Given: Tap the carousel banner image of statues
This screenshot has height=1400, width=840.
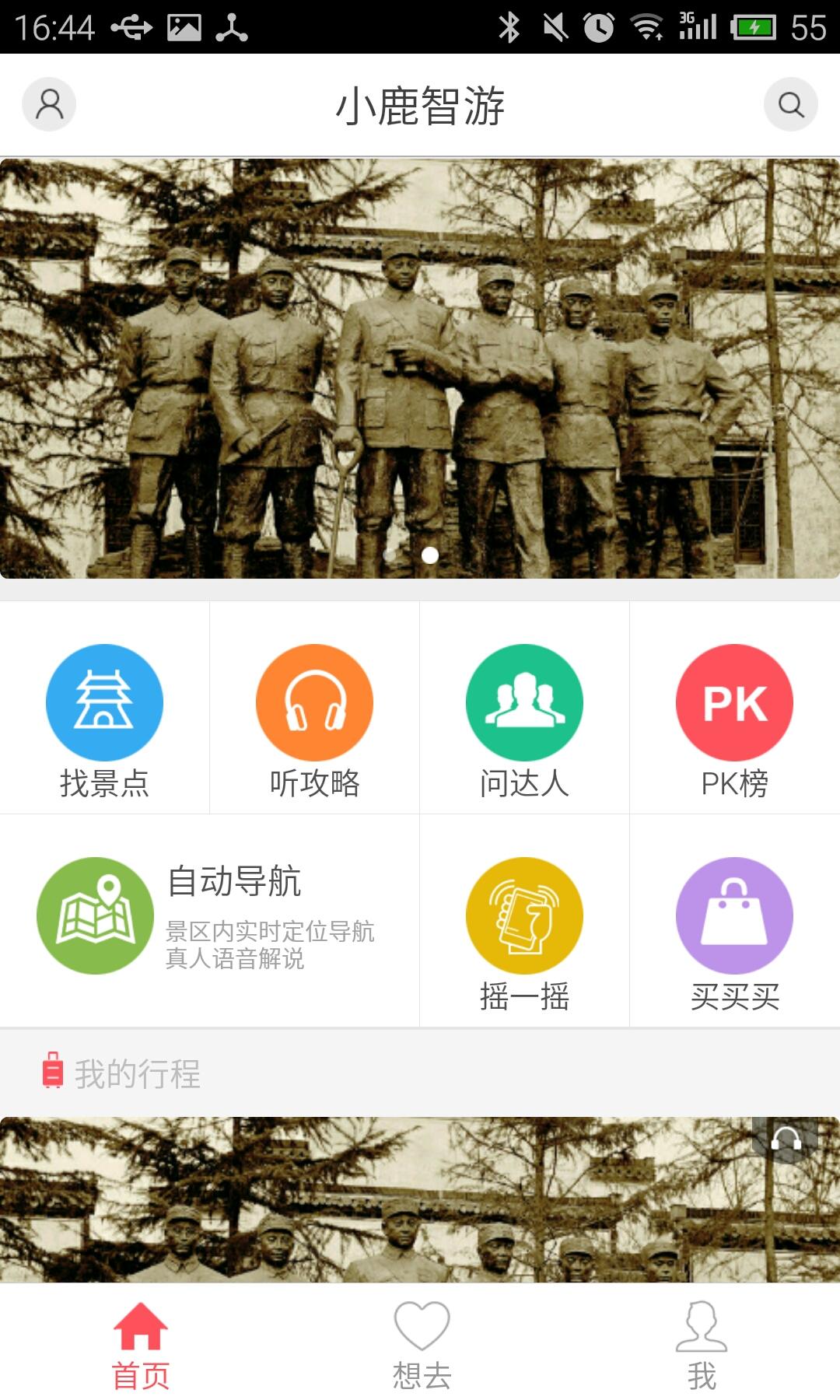Looking at the screenshot, I should 420,366.
